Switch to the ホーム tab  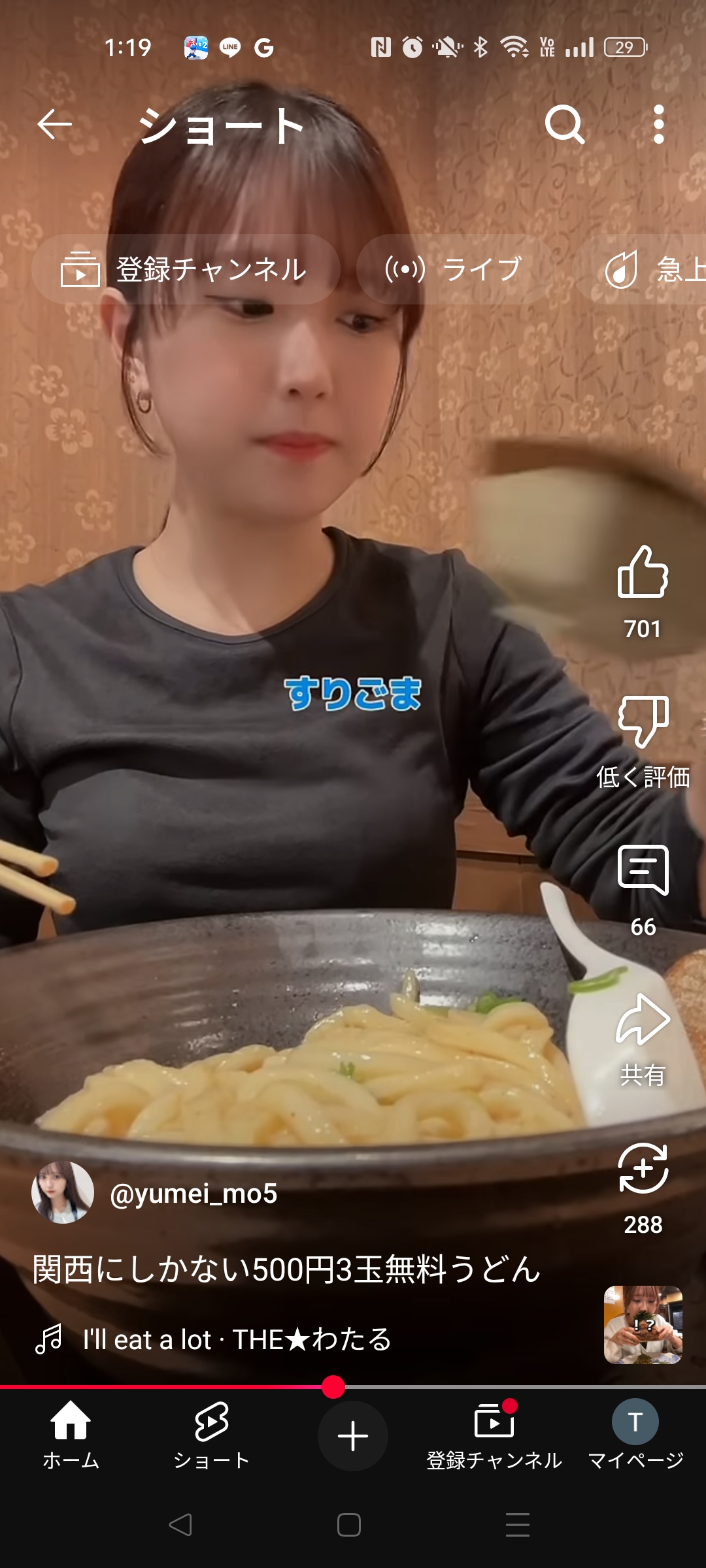click(x=71, y=1435)
